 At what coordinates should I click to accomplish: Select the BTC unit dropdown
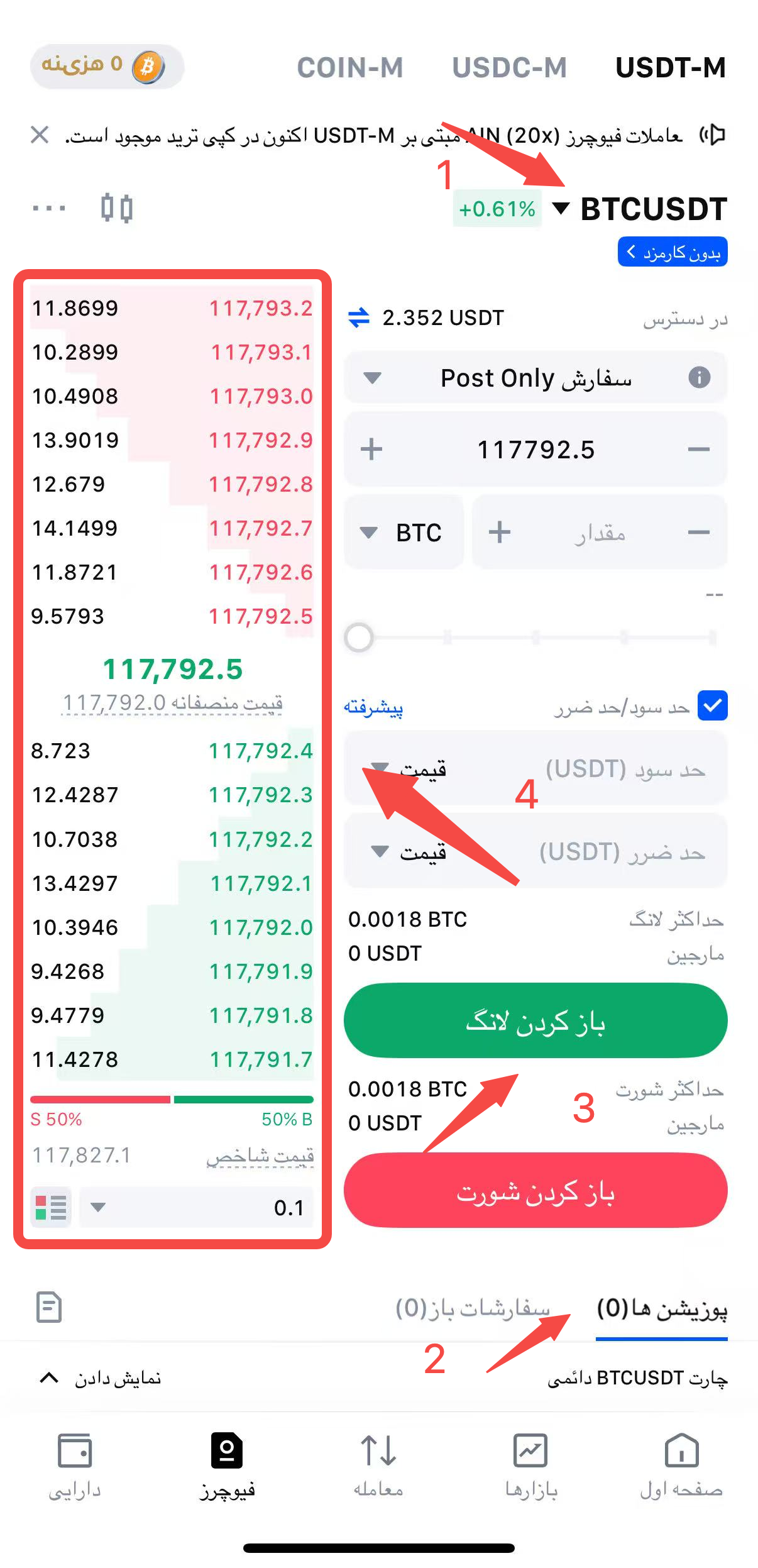(404, 533)
